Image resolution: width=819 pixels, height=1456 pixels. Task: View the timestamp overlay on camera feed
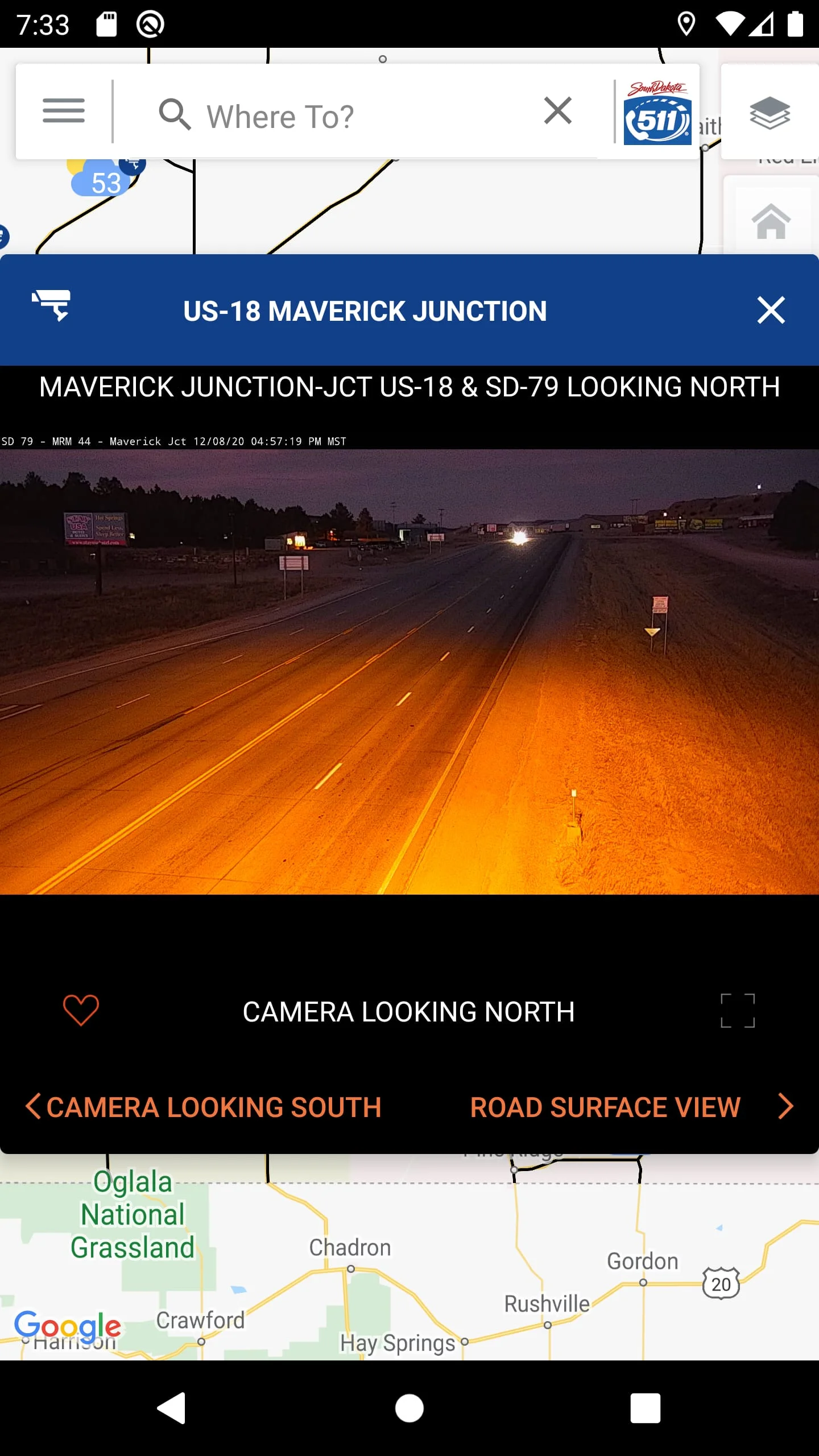coord(173,441)
